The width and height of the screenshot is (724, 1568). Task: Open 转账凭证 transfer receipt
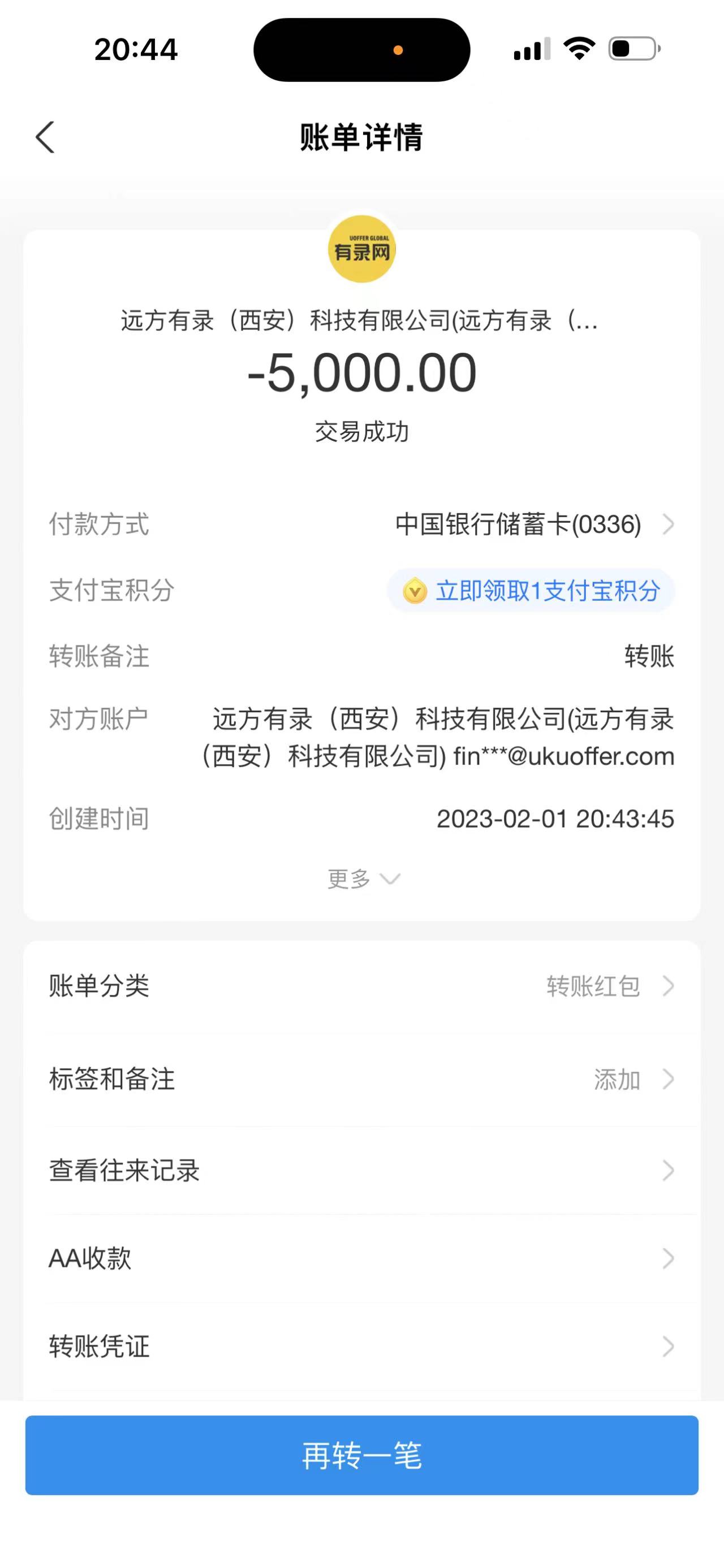pos(361,1346)
